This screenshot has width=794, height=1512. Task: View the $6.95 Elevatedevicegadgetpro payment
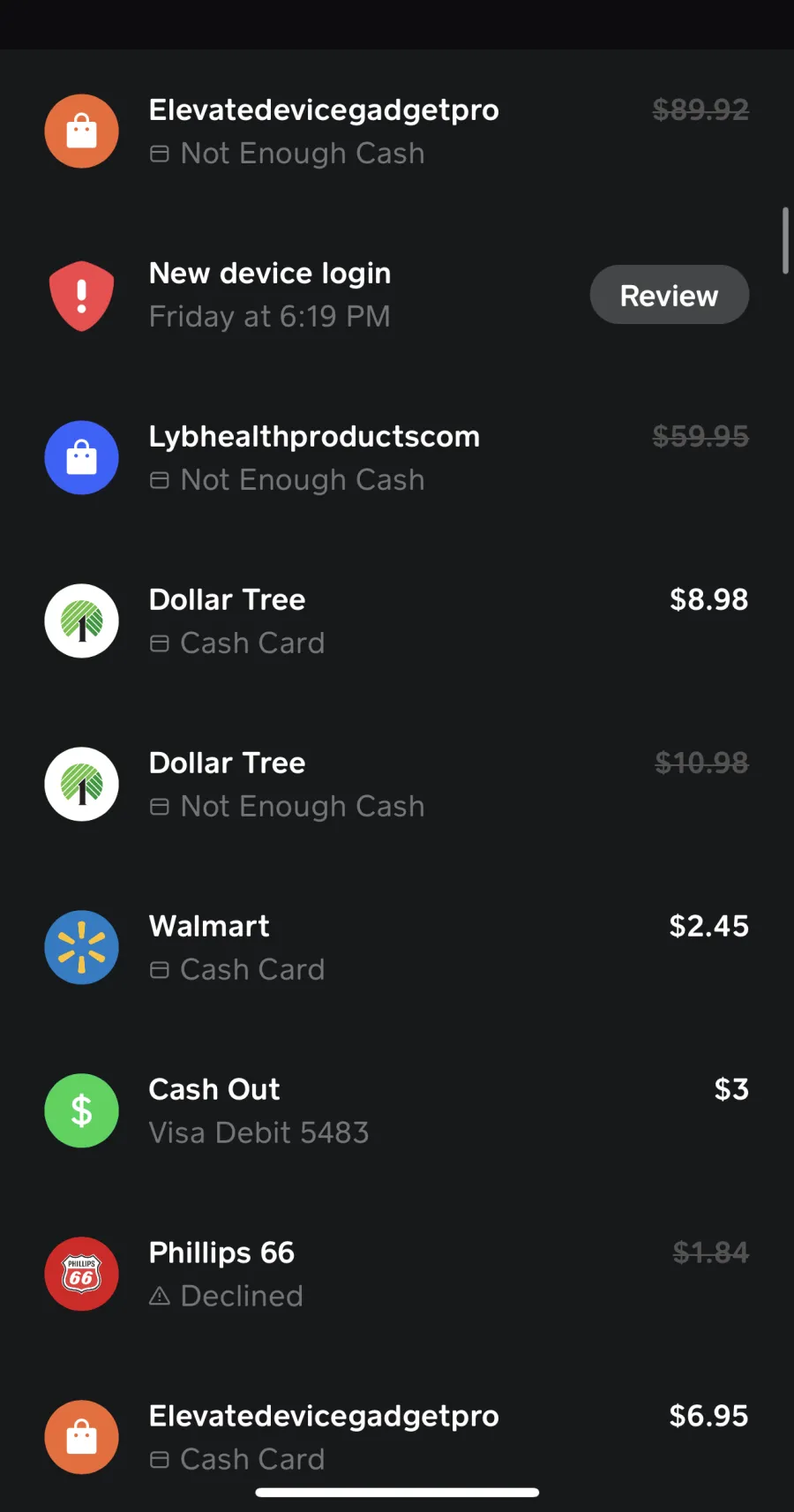[x=397, y=1434]
